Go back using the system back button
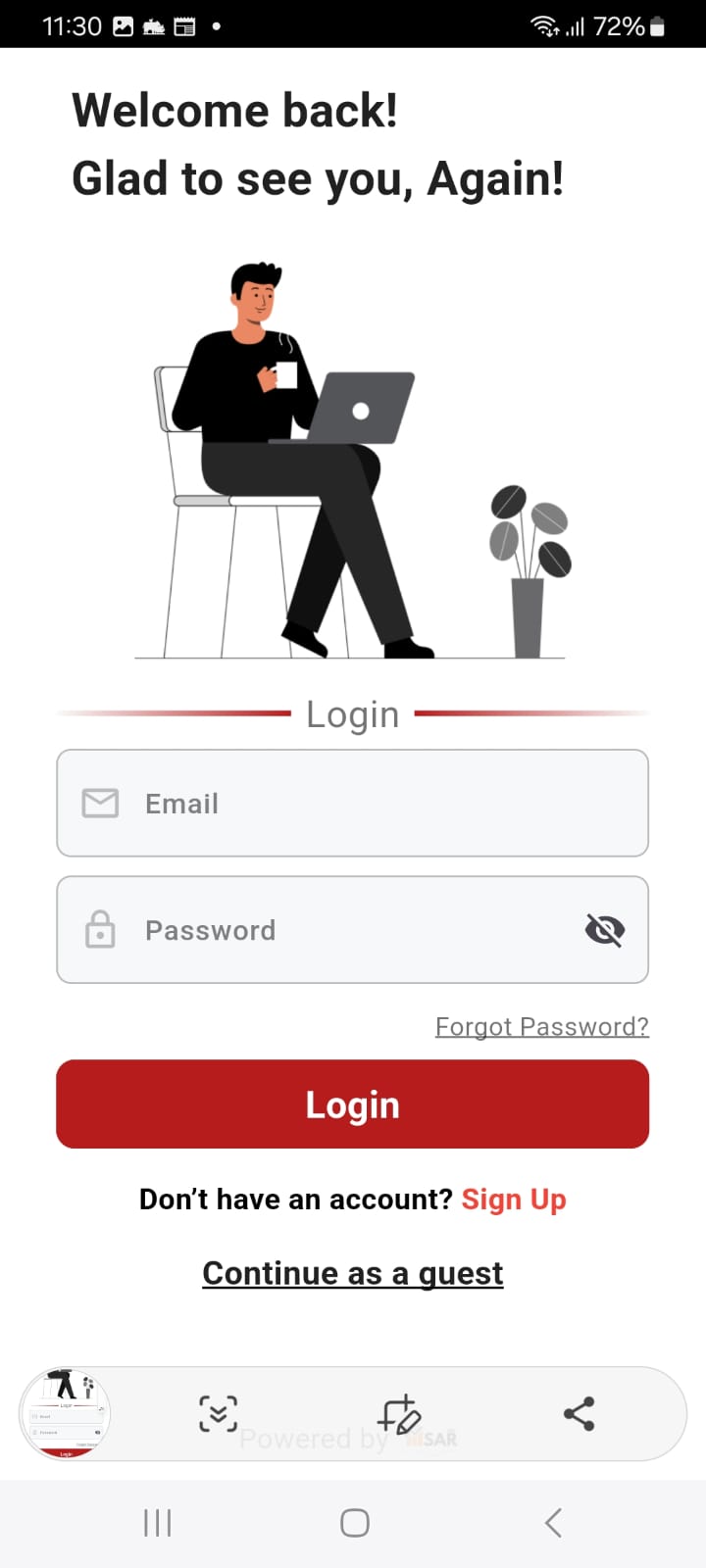This screenshot has height=1568, width=706. point(554,1523)
